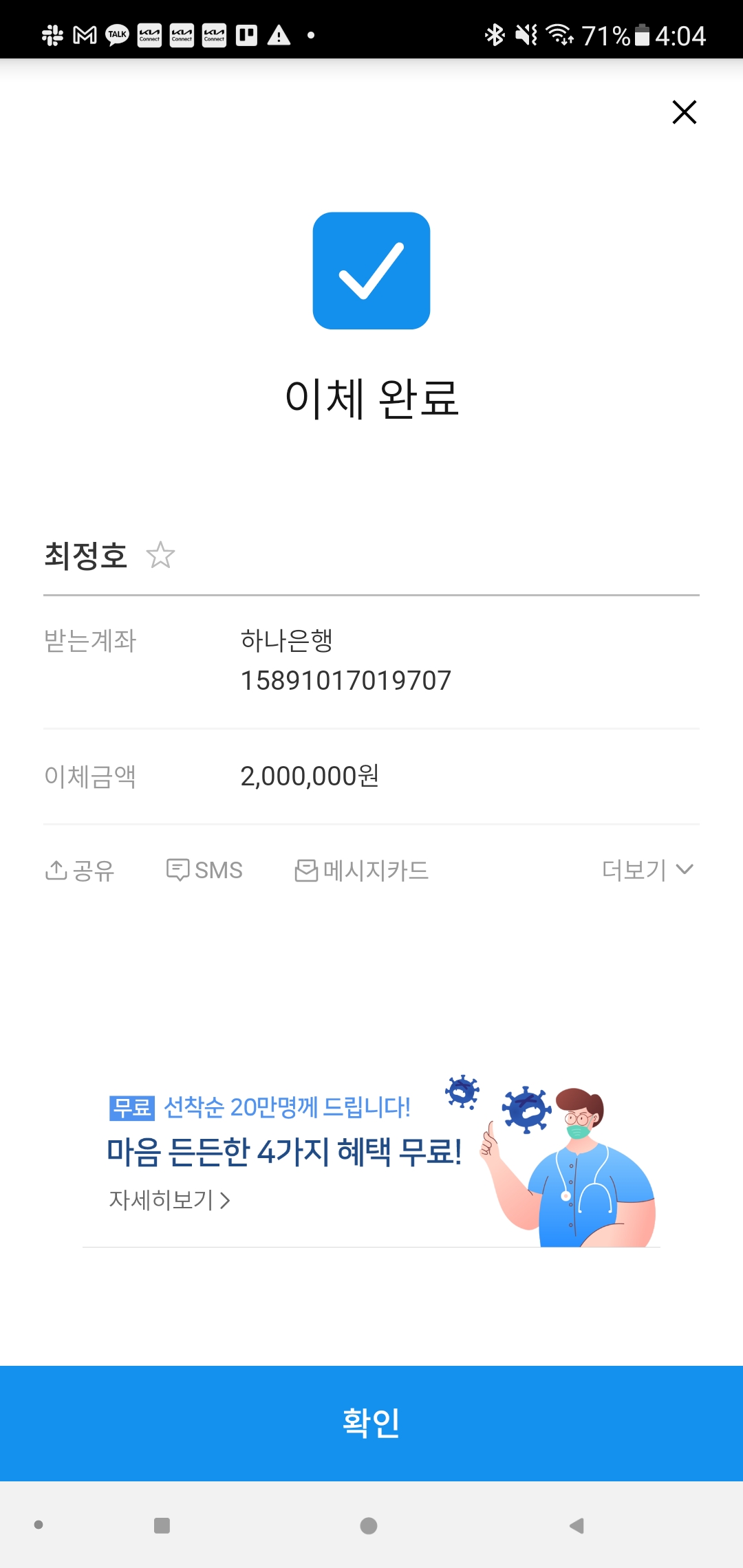Go back using the system back button
Viewport: 743px width, 1568px height.
[577, 1525]
